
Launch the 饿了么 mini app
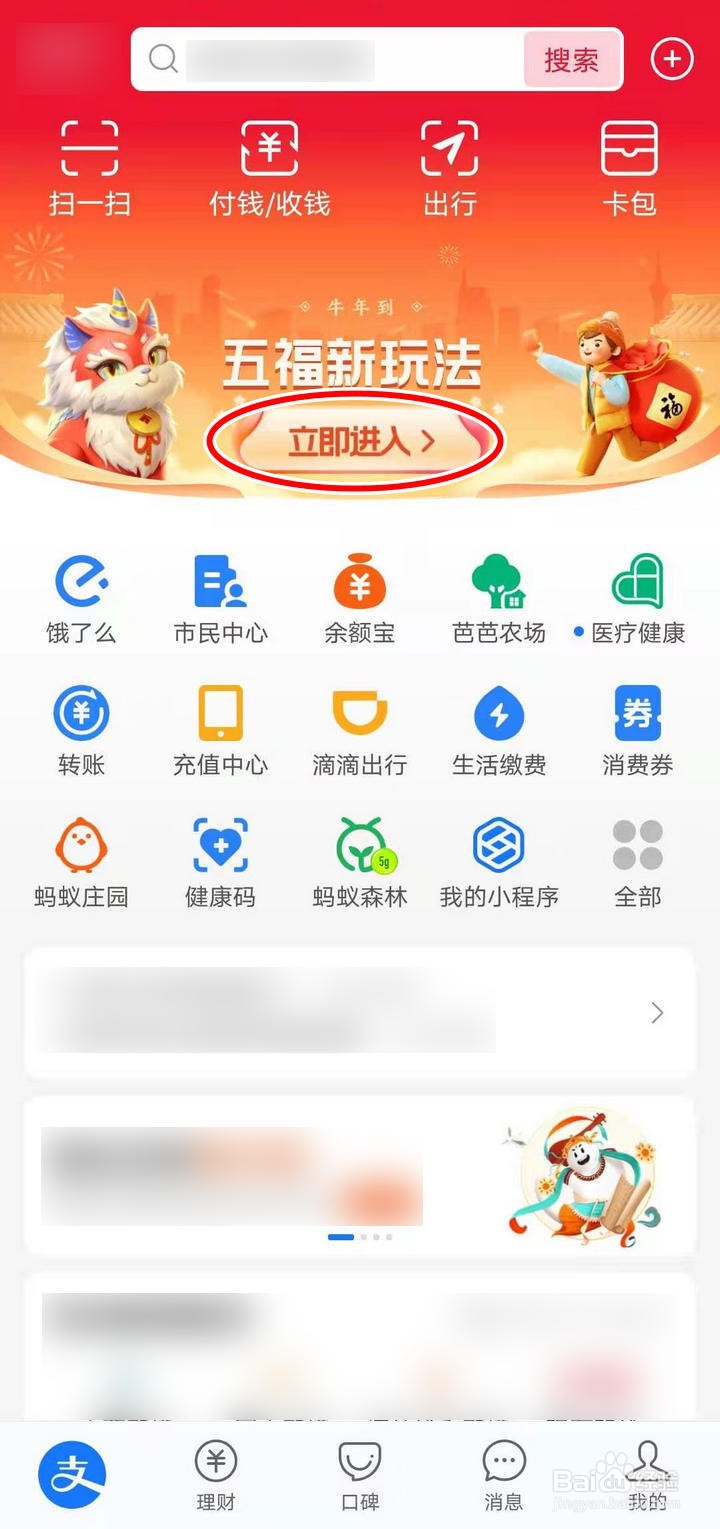pyautogui.click(x=81, y=598)
